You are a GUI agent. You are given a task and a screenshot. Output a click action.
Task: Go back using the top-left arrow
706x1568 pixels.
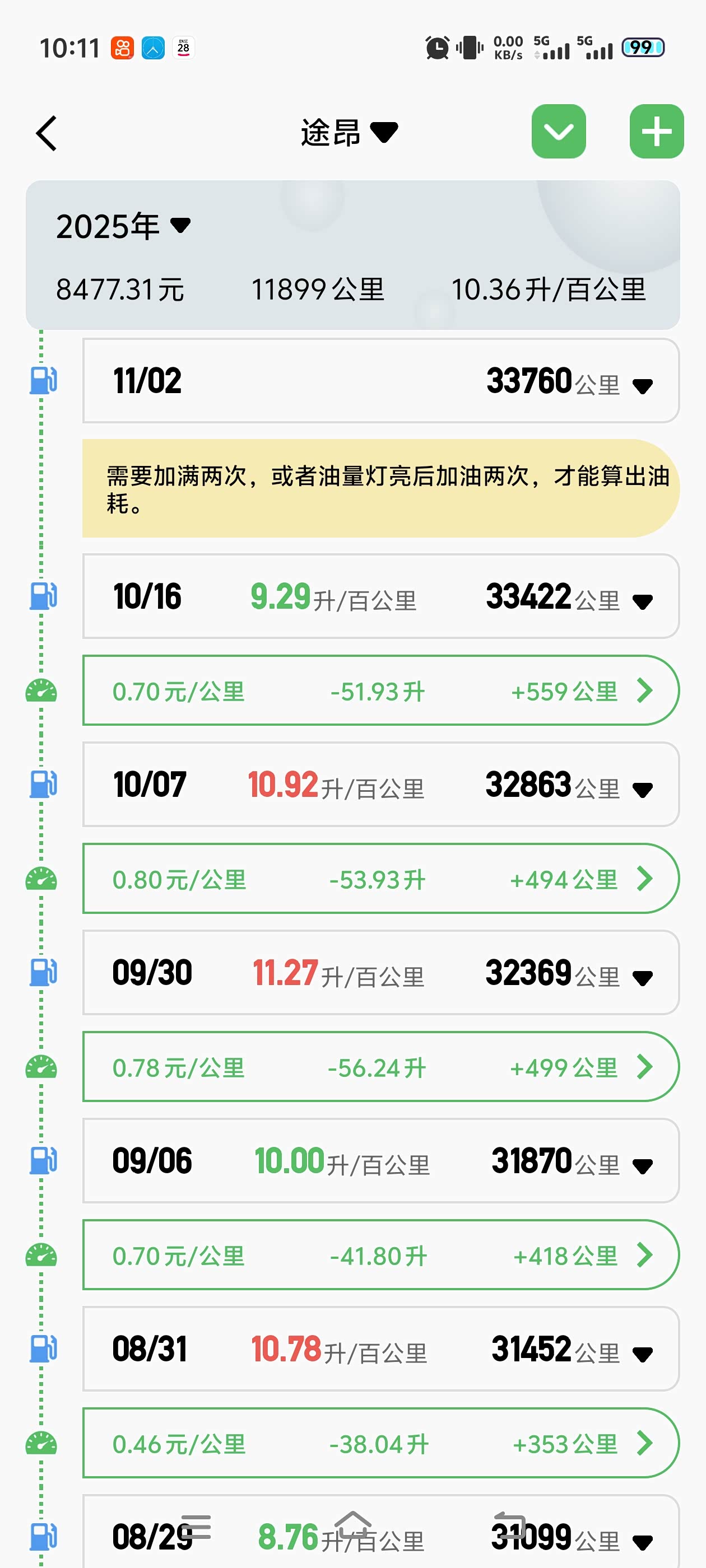pyautogui.click(x=47, y=133)
